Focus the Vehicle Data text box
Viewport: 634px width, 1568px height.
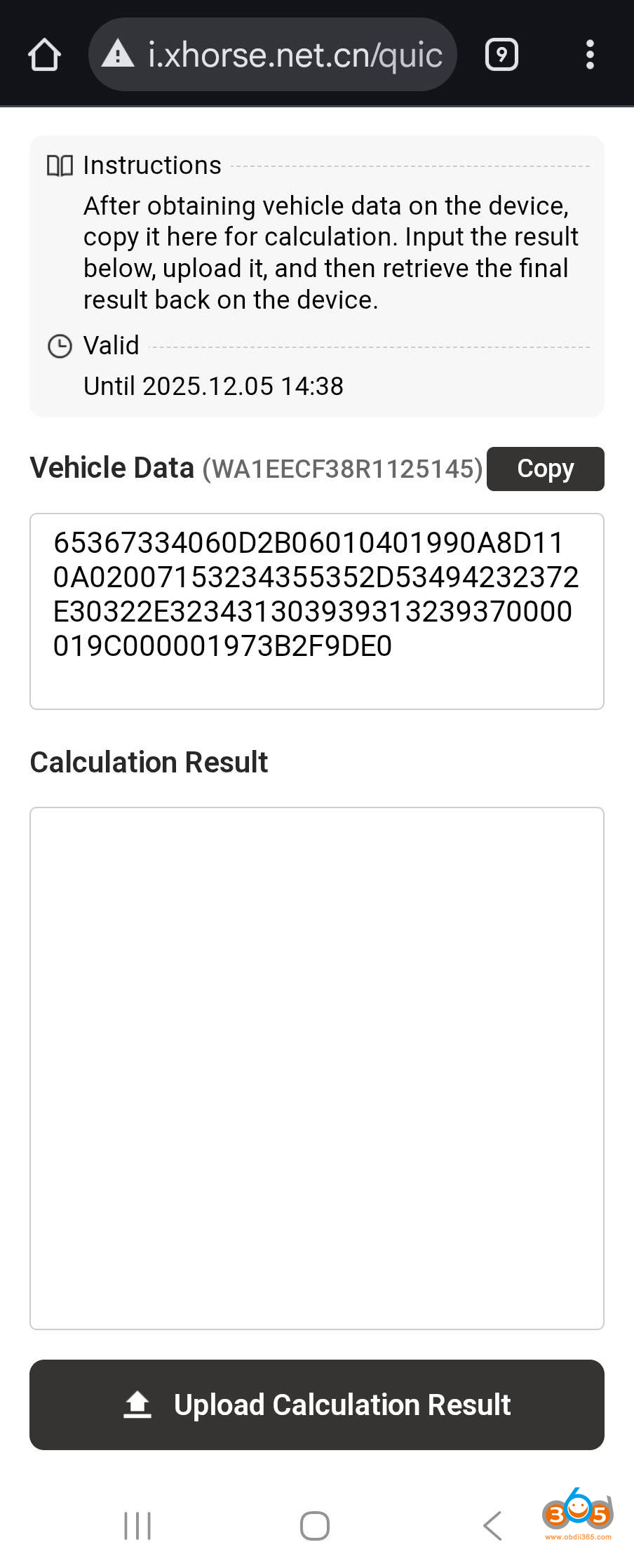316,610
